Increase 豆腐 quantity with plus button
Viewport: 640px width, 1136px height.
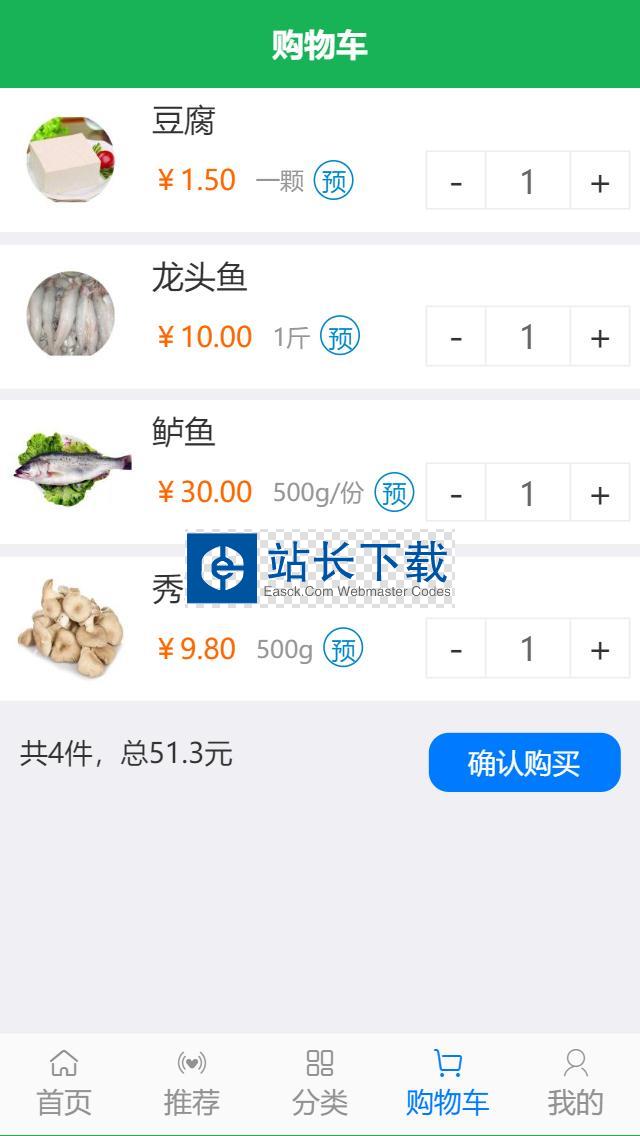(599, 181)
